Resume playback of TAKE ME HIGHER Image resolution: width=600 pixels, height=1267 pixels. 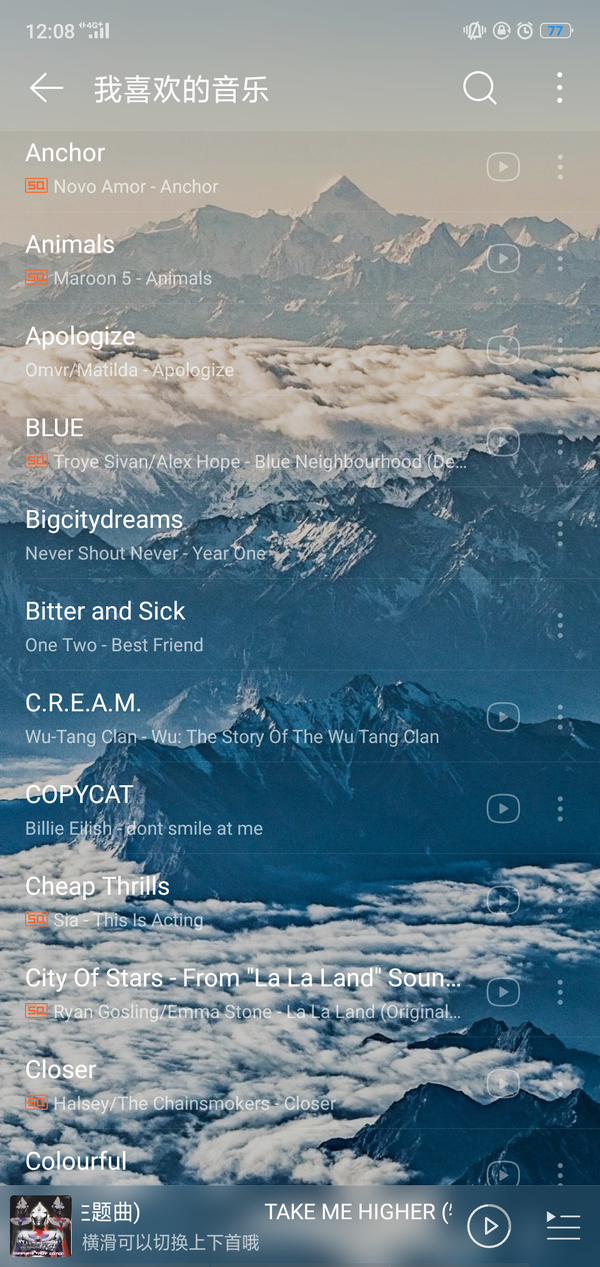point(489,1226)
